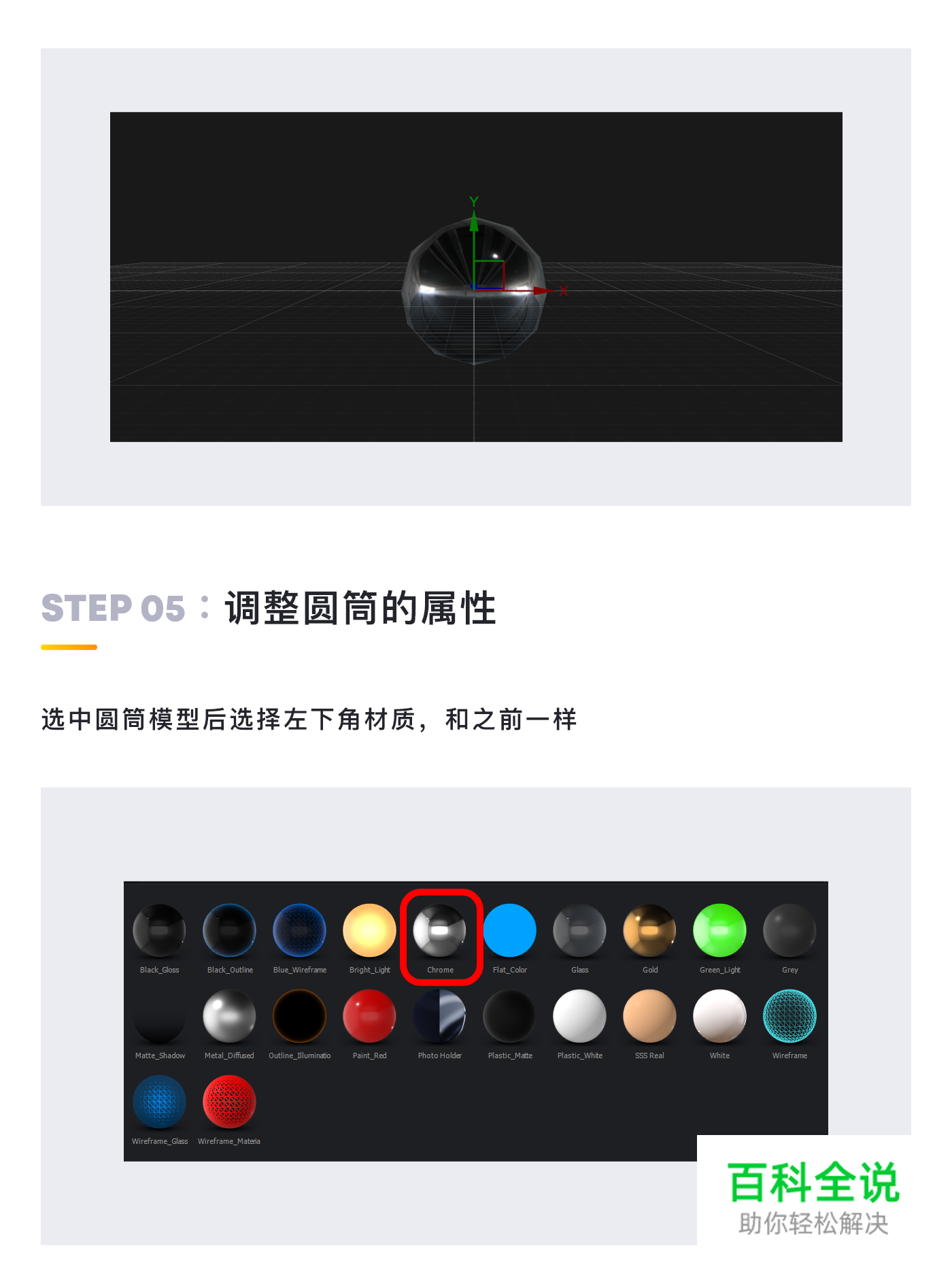The height and width of the screenshot is (1267, 952).
Task: Click the red X axis gizmo arrow
Action: point(541,291)
